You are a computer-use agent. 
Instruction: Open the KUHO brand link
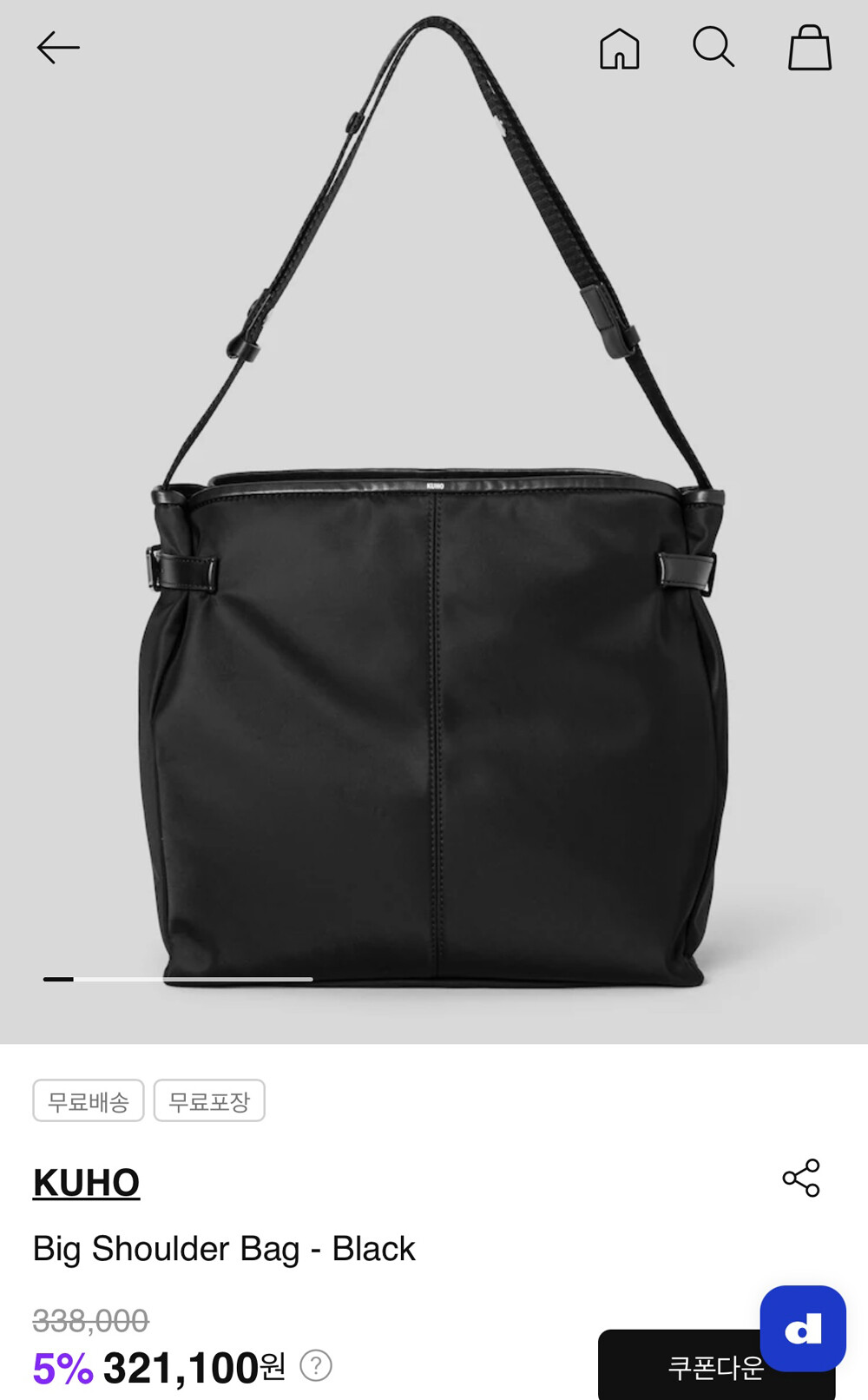pos(86,1183)
